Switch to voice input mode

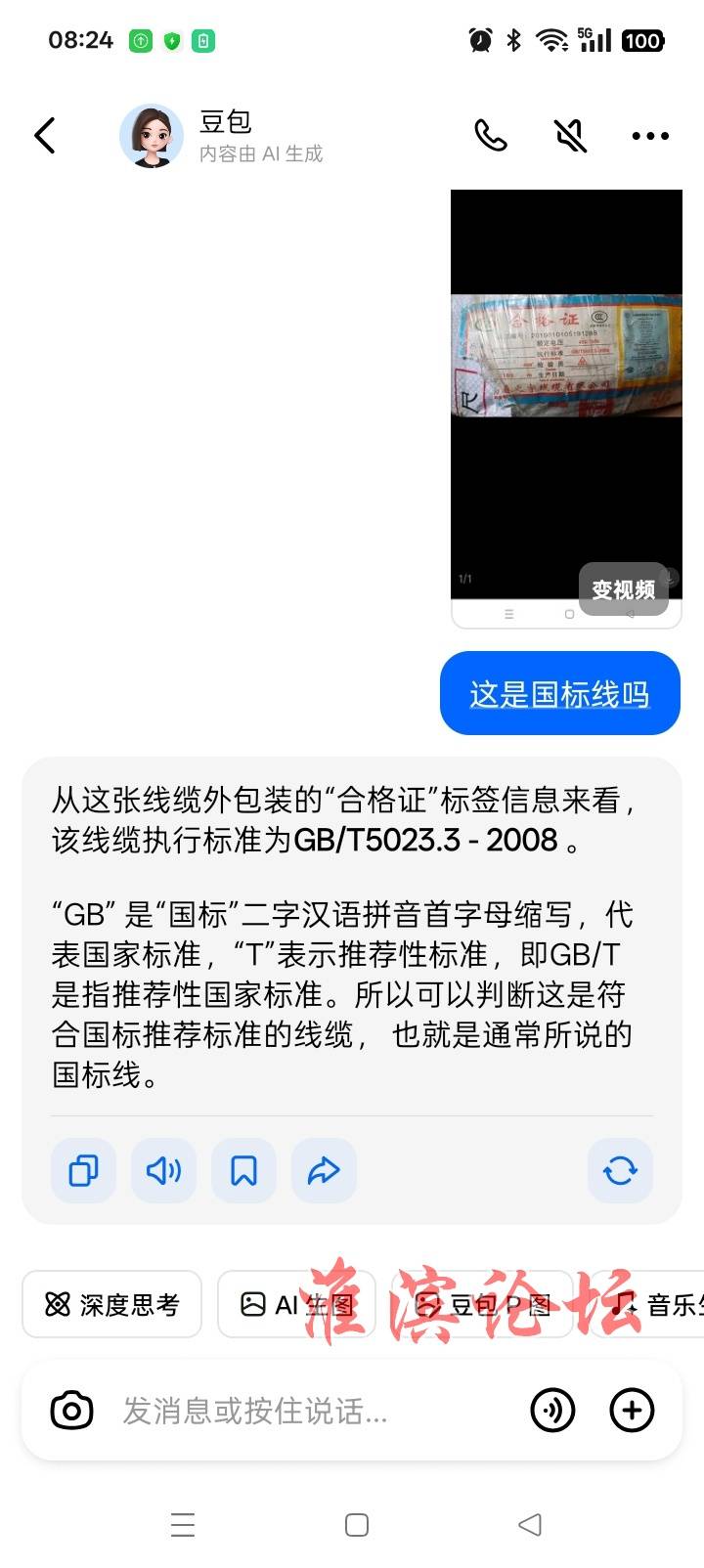pos(552,1411)
